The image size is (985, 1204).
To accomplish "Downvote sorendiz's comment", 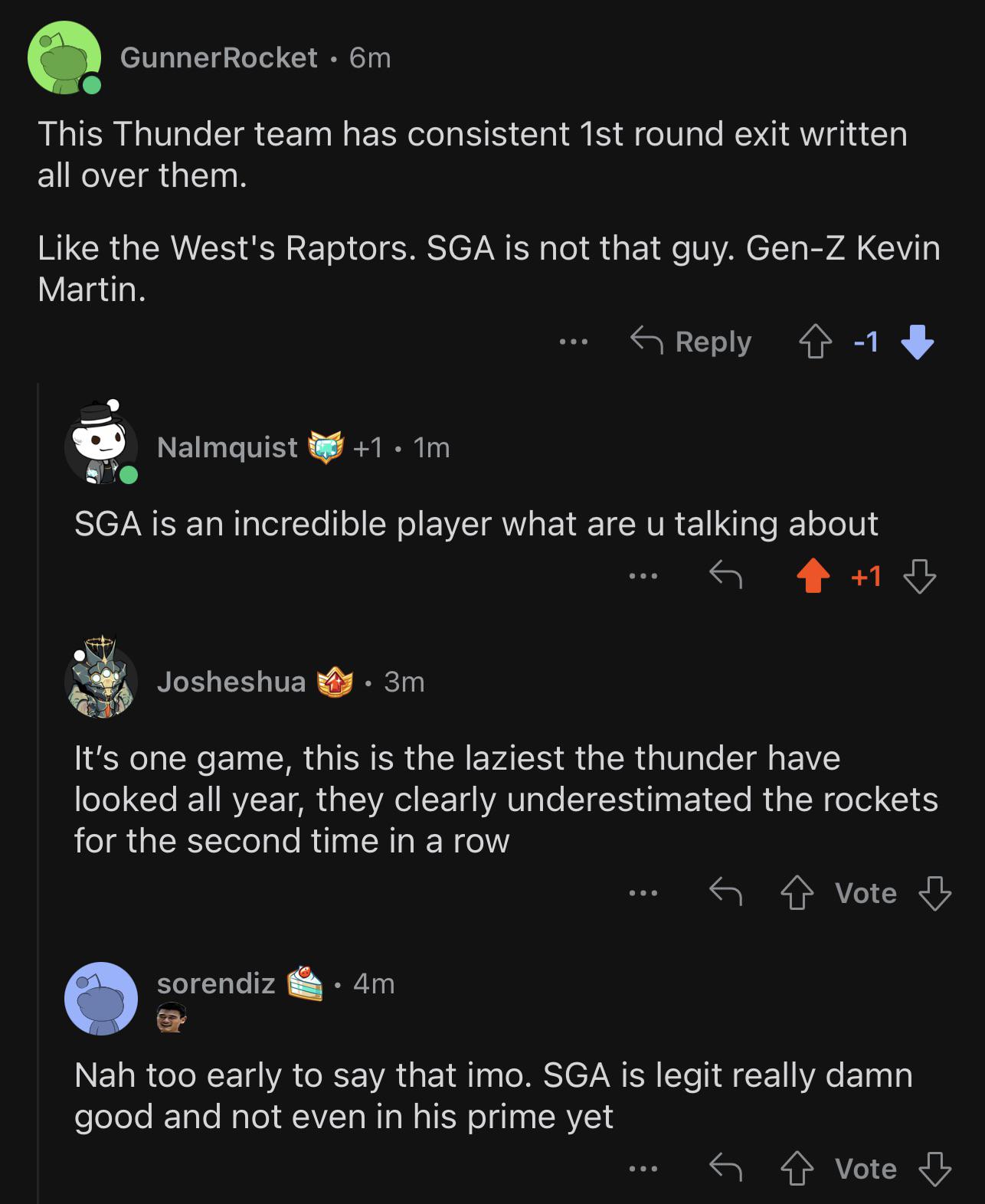I will (934, 1169).
